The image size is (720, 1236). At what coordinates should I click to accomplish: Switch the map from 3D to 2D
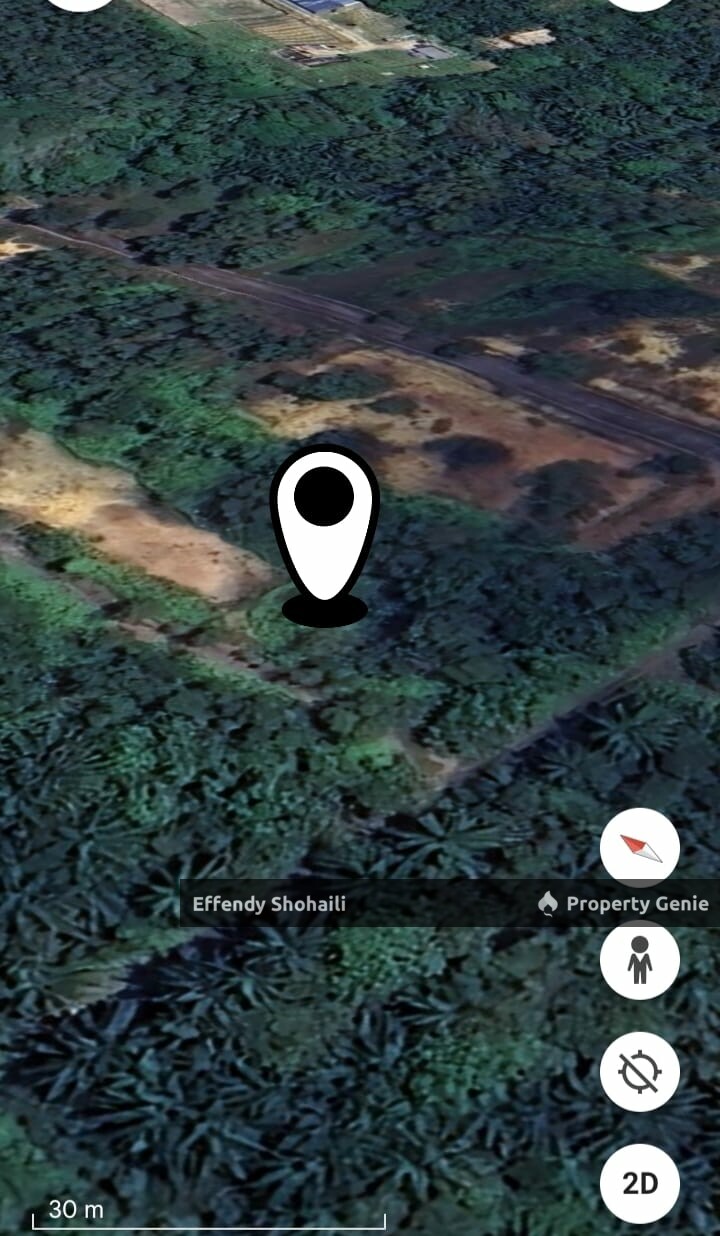tap(640, 1183)
